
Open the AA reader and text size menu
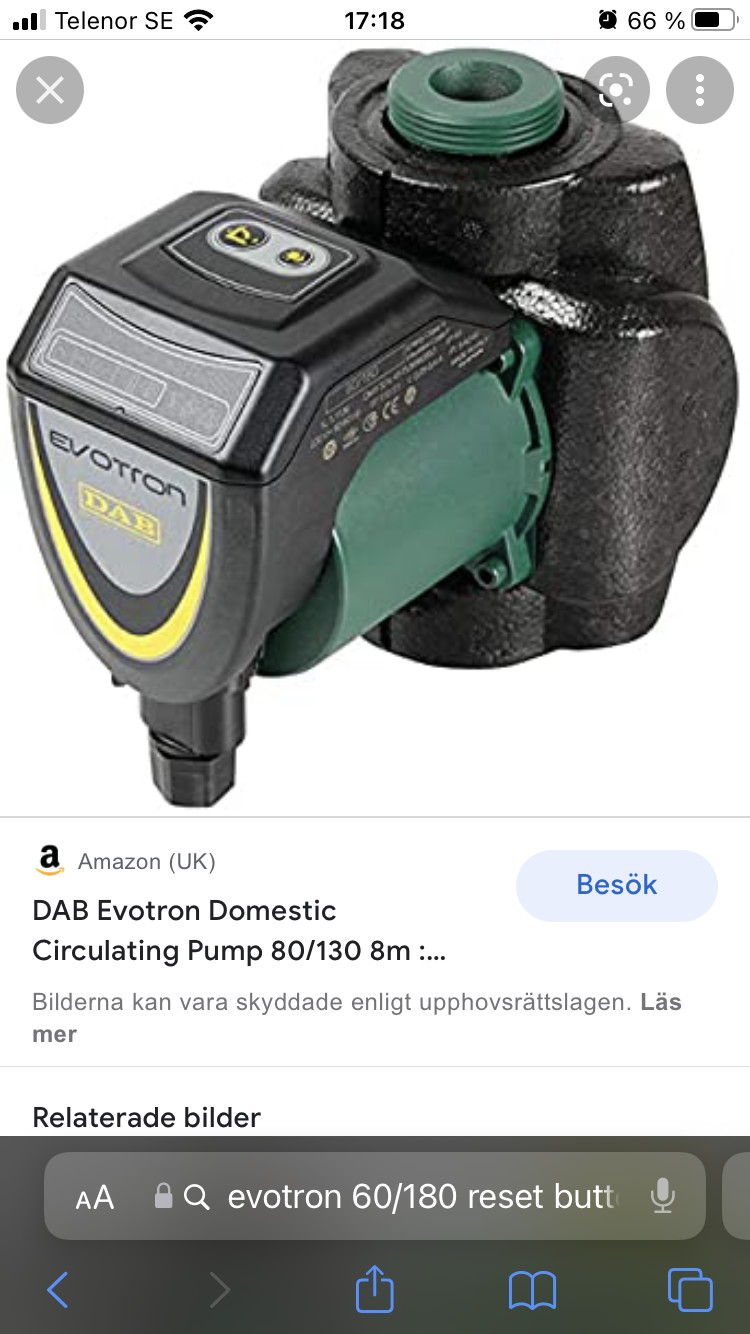point(95,1197)
